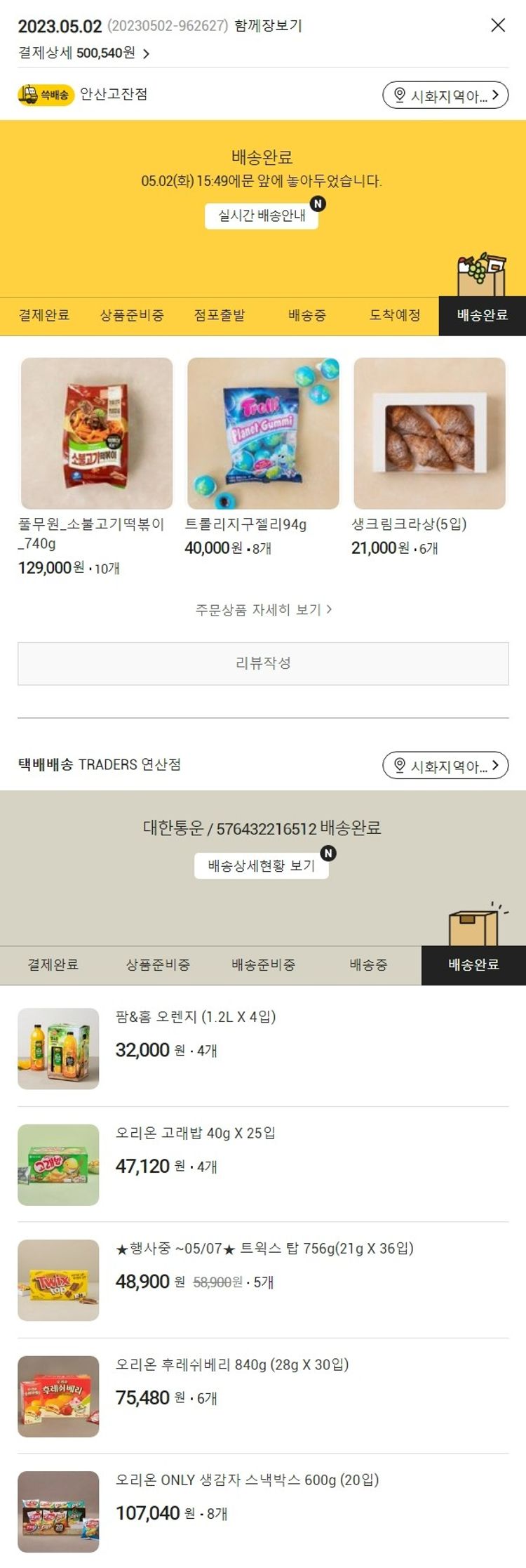The image size is (526, 1568).
Task: Open the 안산고잔점 delivery address chip
Action: pyautogui.click(x=445, y=95)
